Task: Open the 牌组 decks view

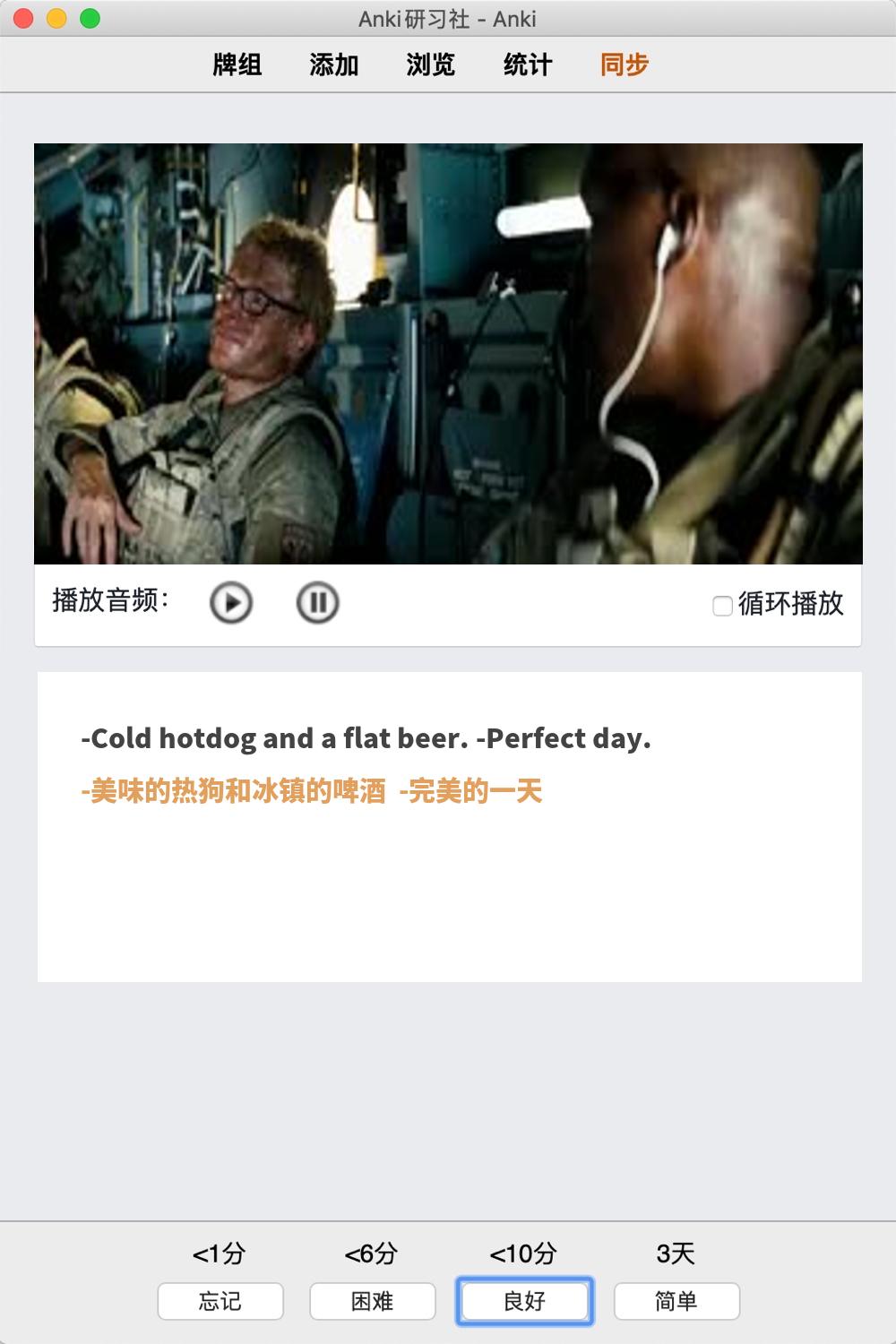Action: pos(237,65)
